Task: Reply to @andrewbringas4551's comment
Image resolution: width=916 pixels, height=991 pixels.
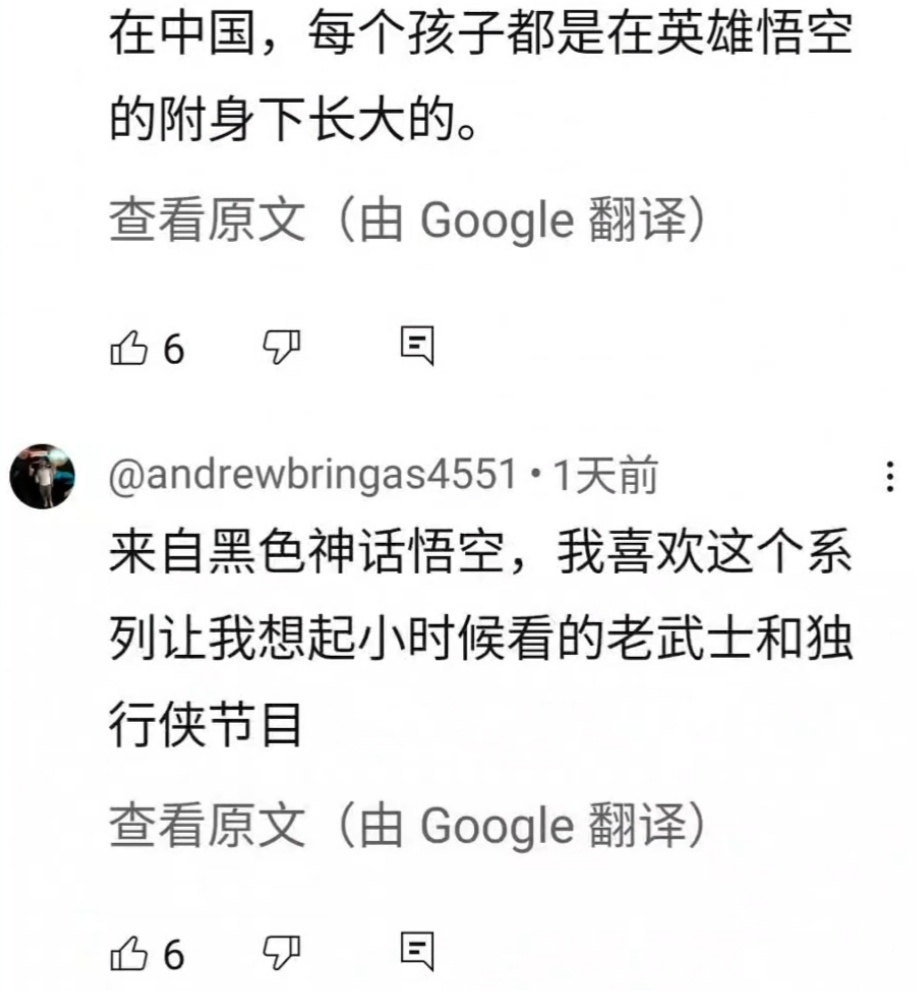Action: (416, 953)
